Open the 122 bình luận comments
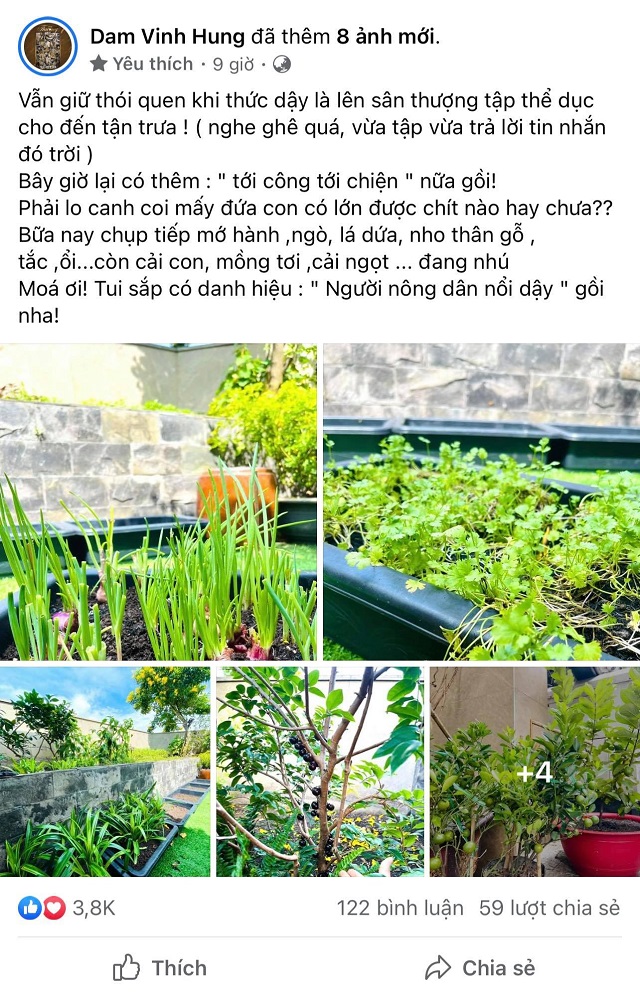 [x=400, y=908]
